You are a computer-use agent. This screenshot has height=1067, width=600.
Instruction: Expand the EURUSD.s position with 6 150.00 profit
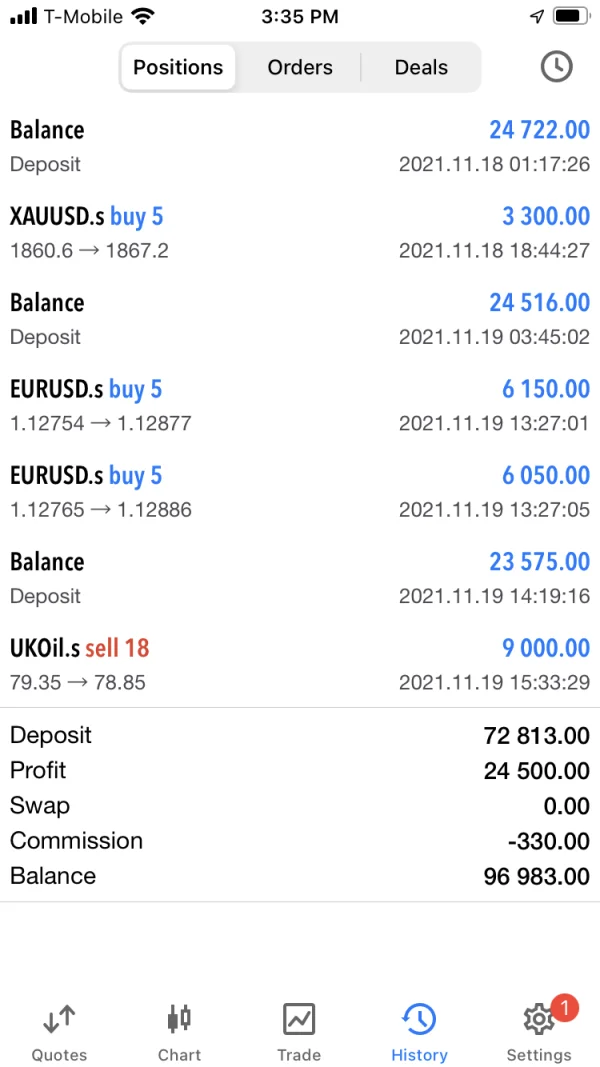pyautogui.click(x=300, y=405)
